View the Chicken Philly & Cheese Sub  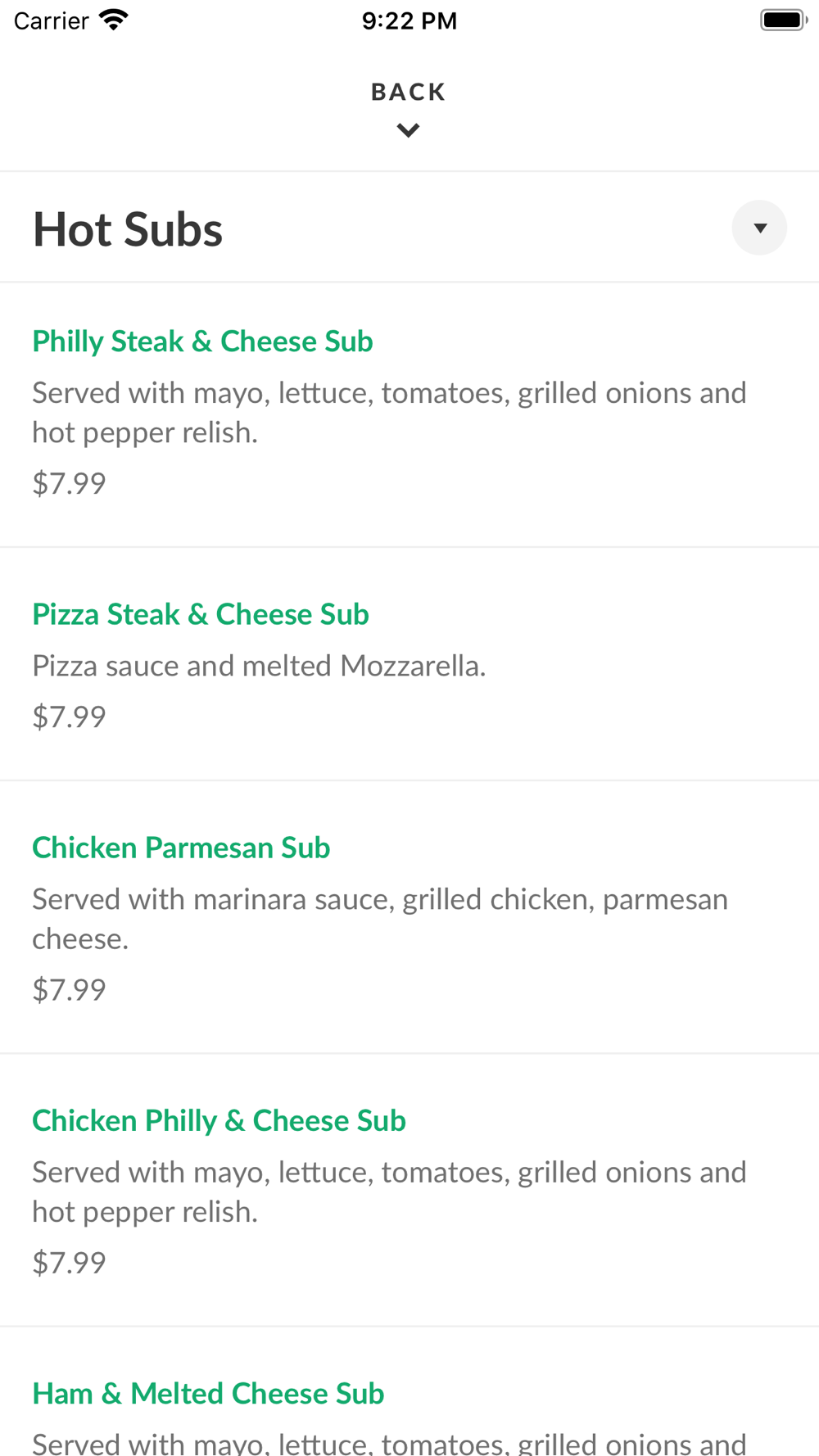409,1190
